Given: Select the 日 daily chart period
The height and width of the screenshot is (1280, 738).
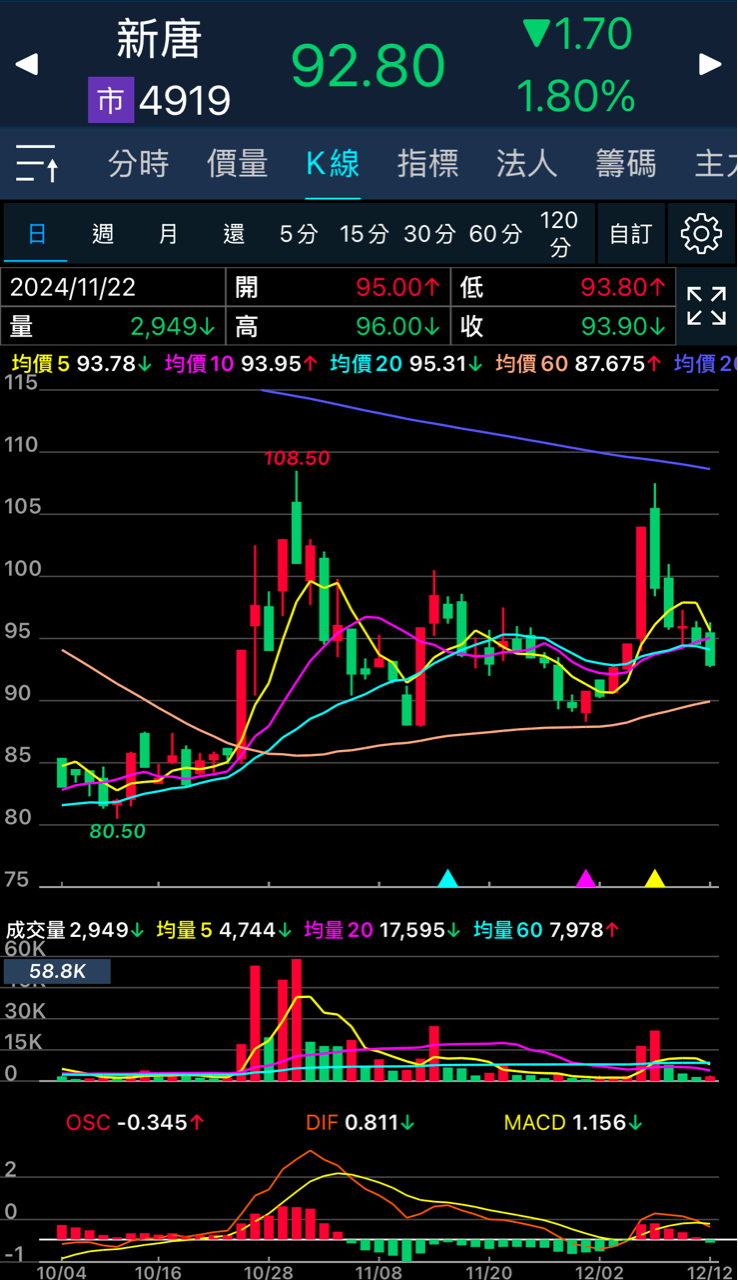Looking at the screenshot, I should (37, 234).
